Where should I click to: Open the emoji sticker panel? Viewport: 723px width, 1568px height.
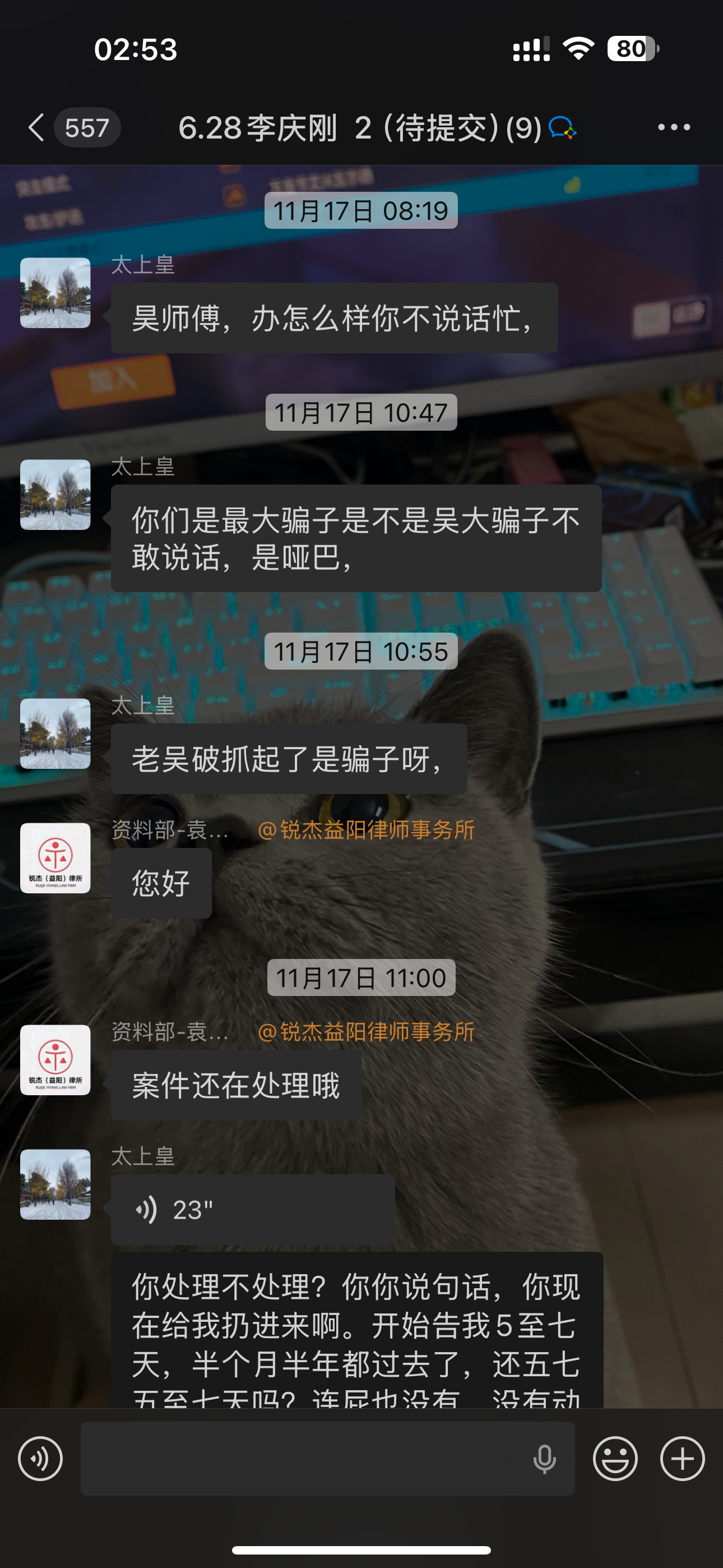click(x=615, y=1459)
